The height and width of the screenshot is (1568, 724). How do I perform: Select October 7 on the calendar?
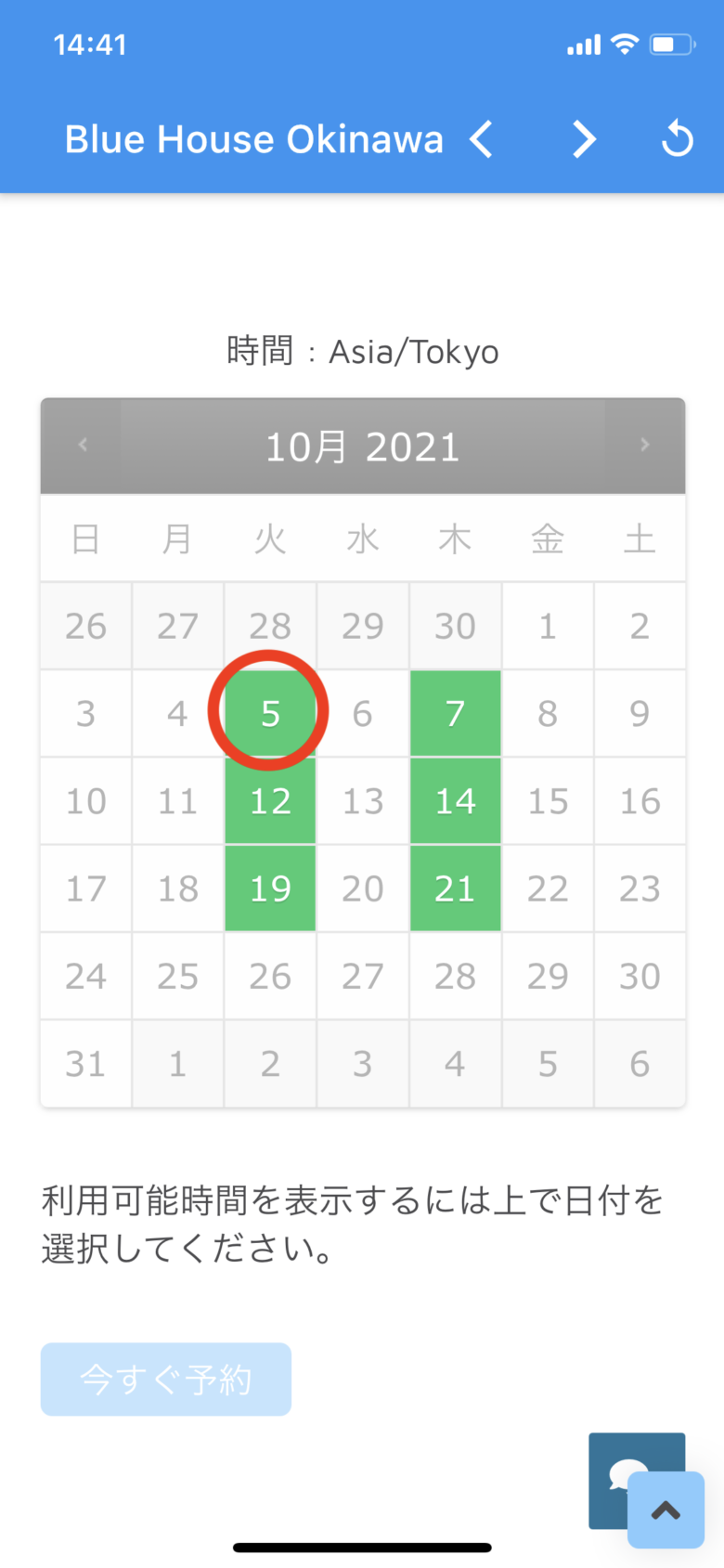coord(455,713)
